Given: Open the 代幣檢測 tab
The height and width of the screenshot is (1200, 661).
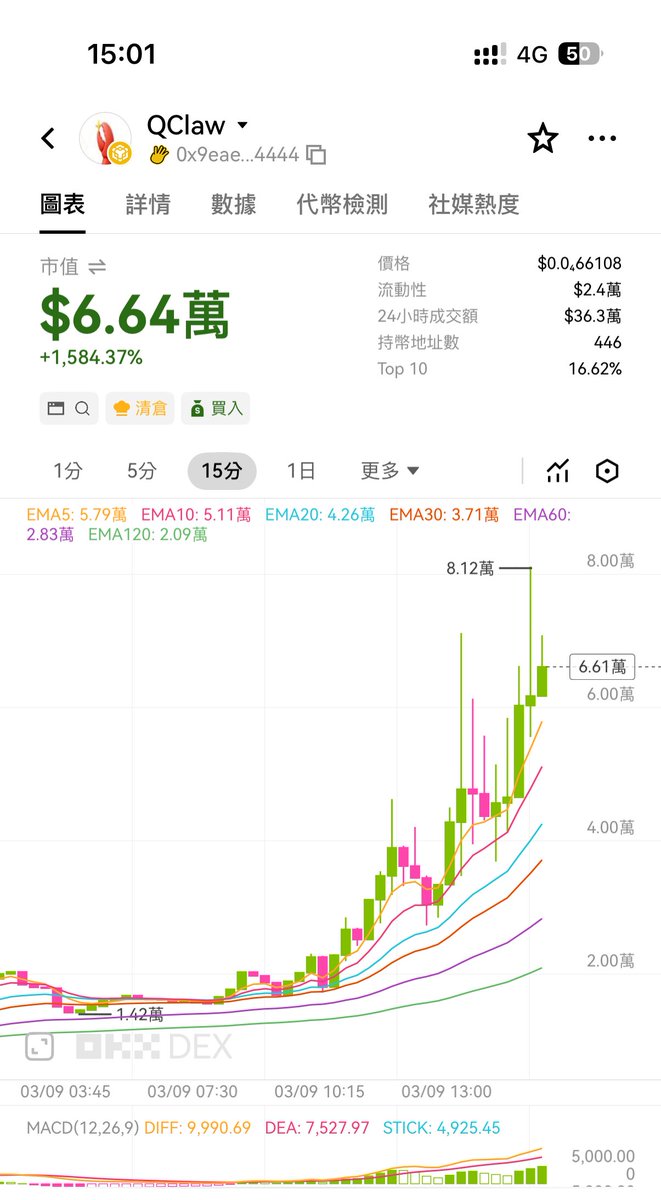Looking at the screenshot, I should [x=342, y=205].
